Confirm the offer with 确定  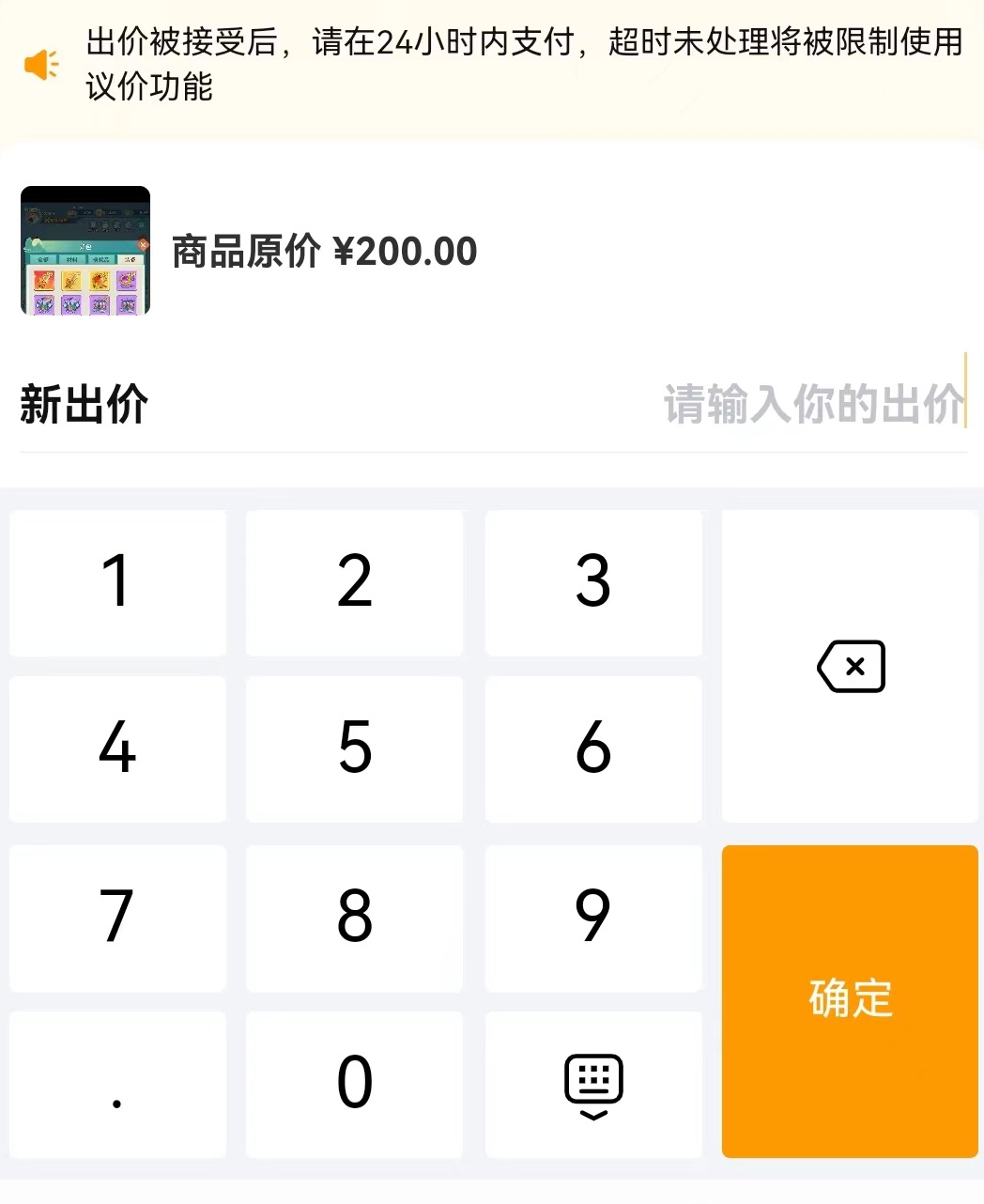(850, 999)
